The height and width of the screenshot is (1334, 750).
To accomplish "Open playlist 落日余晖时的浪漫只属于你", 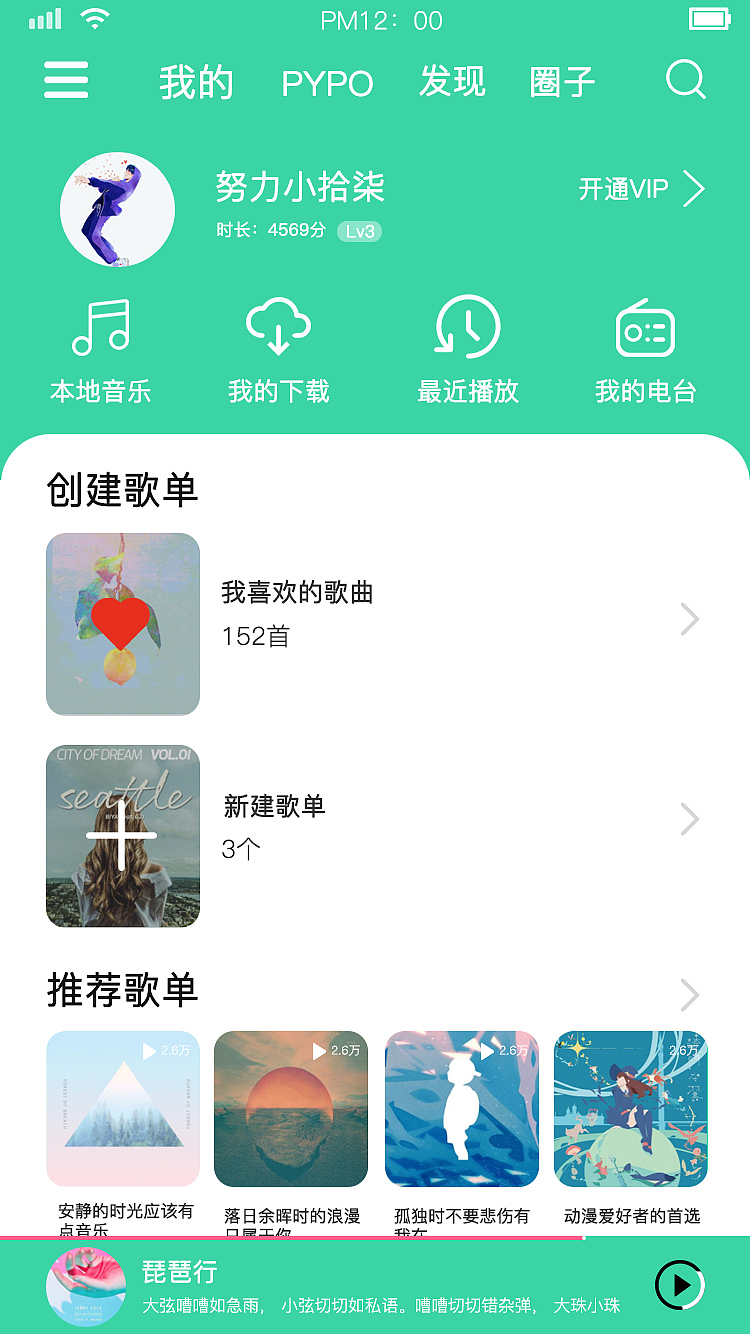I will [290, 1108].
